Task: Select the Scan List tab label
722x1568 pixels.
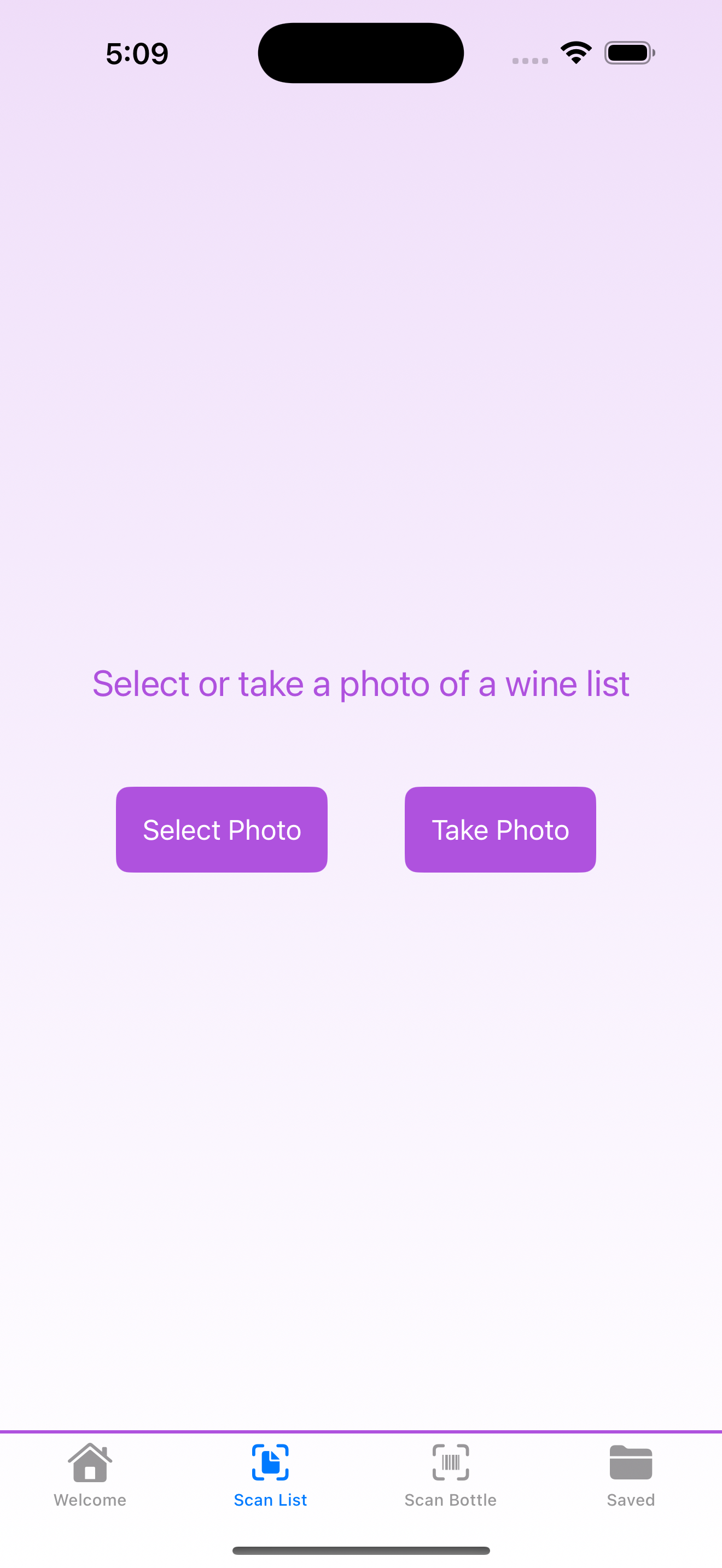Action: coord(270,1499)
